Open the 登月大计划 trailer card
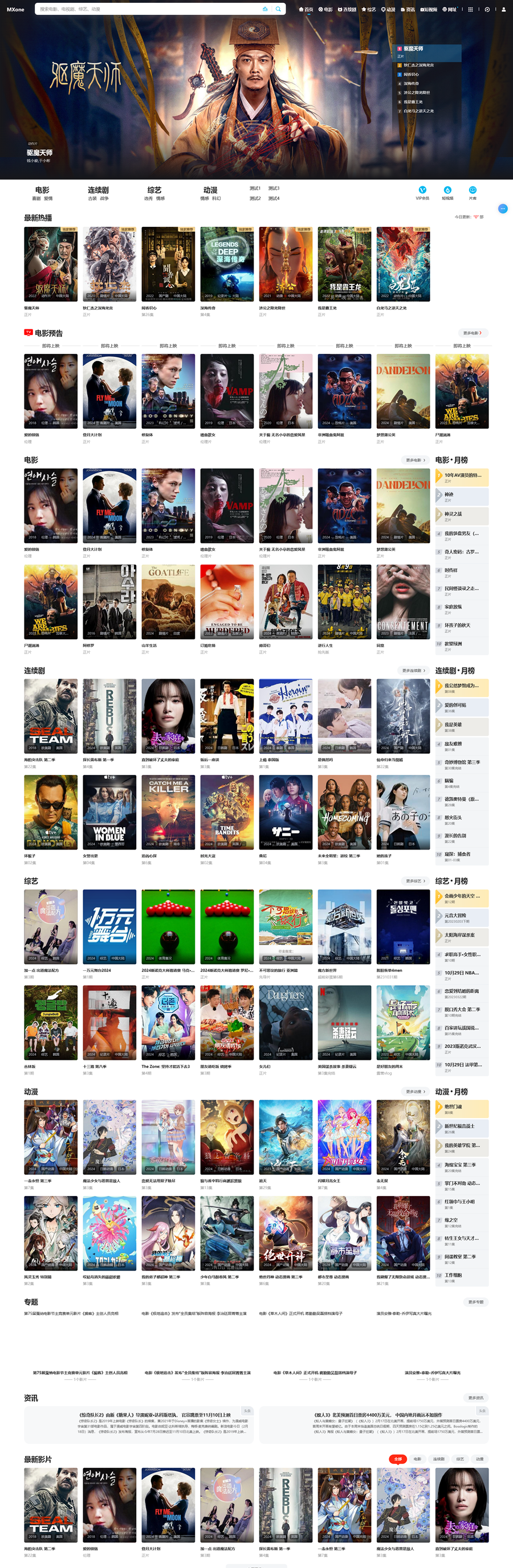The height and width of the screenshot is (1568, 513). [x=109, y=391]
